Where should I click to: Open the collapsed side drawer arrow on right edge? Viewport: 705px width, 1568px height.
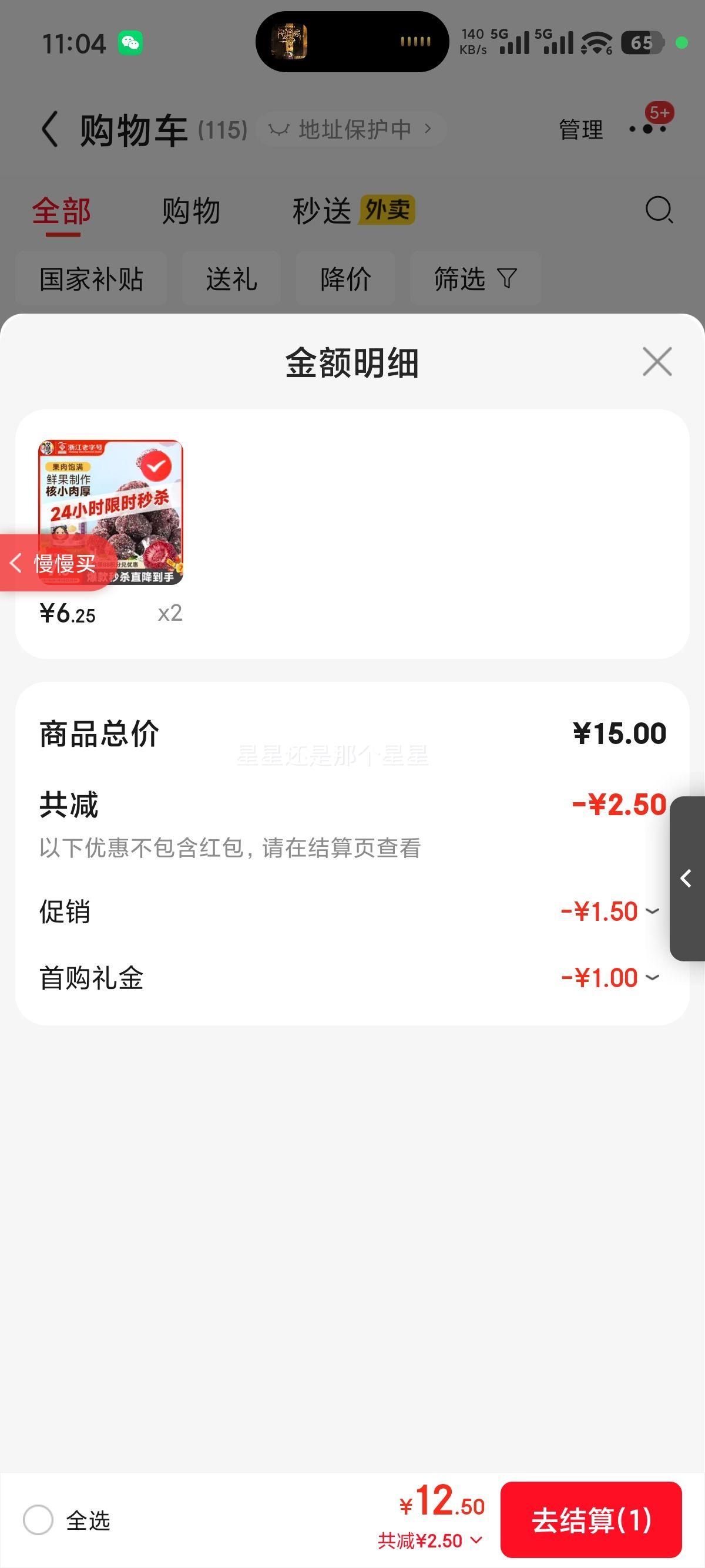point(687,879)
